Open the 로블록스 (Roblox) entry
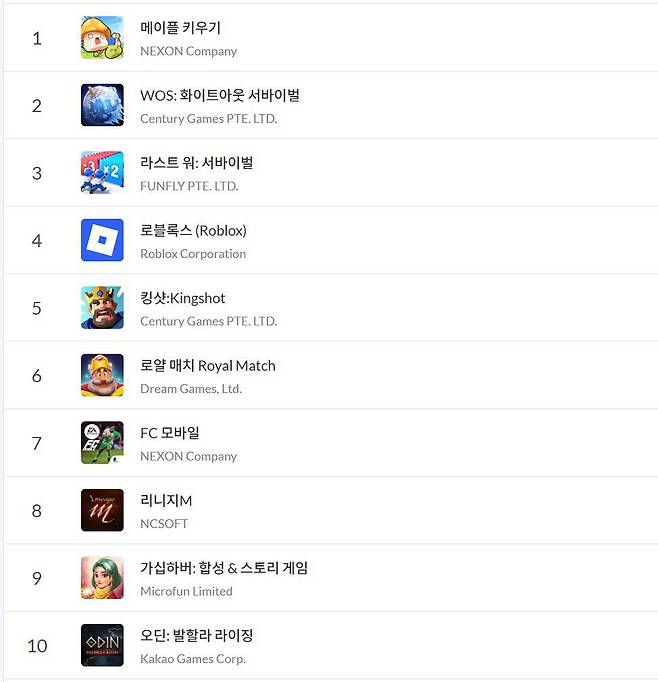Screen dimensions: 658x682 pyautogui.click(x=193, y=231)
